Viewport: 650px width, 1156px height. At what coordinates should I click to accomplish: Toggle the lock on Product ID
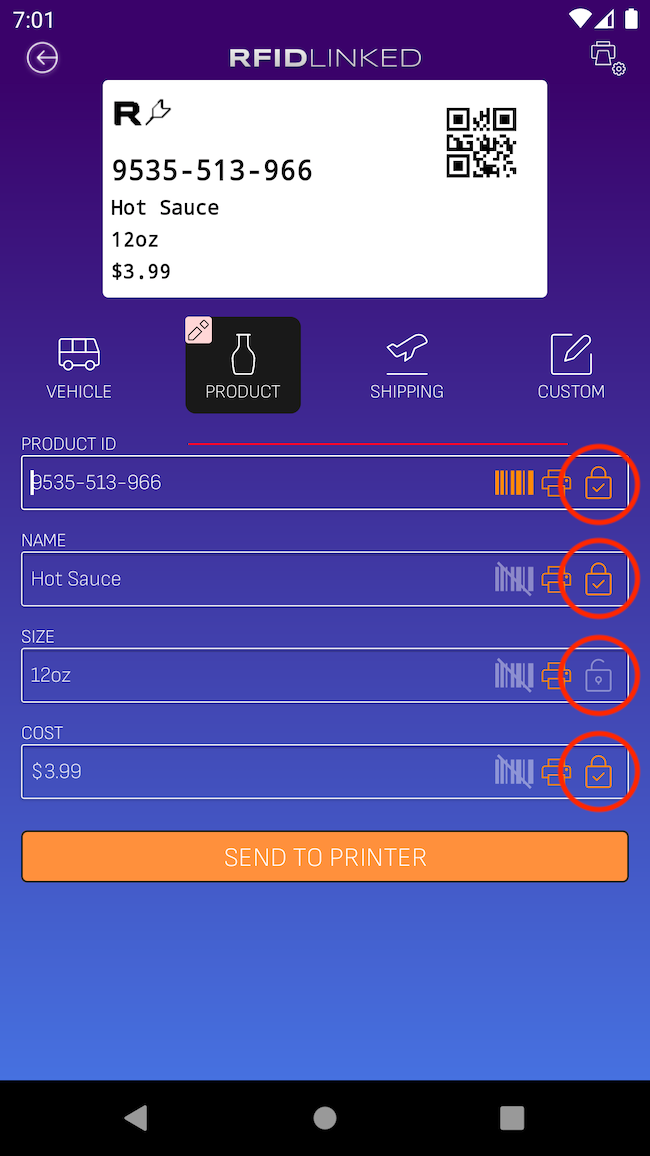(x=598, y=484)
